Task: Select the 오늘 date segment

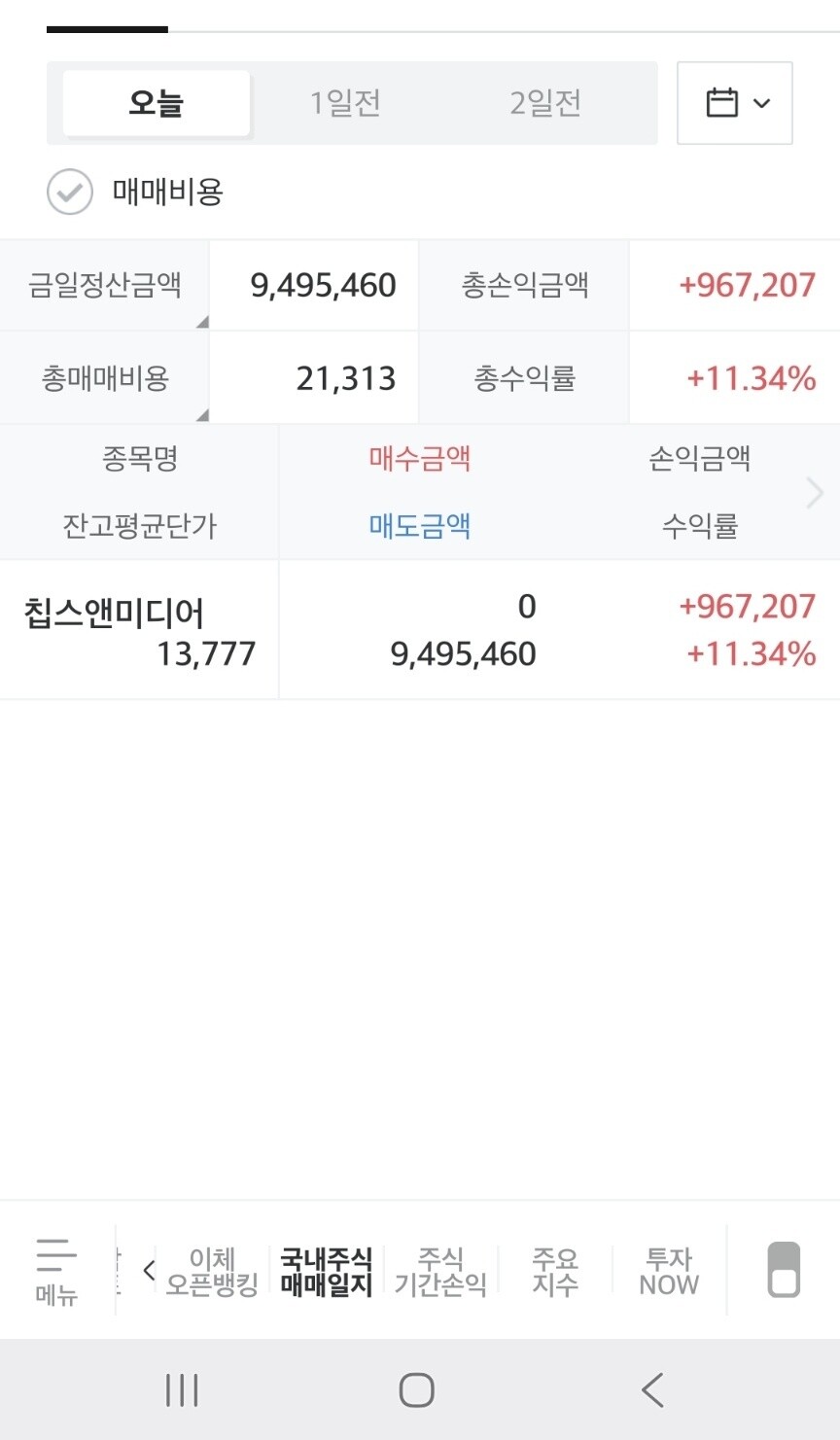Action: pyautogui.click(x=157, y=103)
